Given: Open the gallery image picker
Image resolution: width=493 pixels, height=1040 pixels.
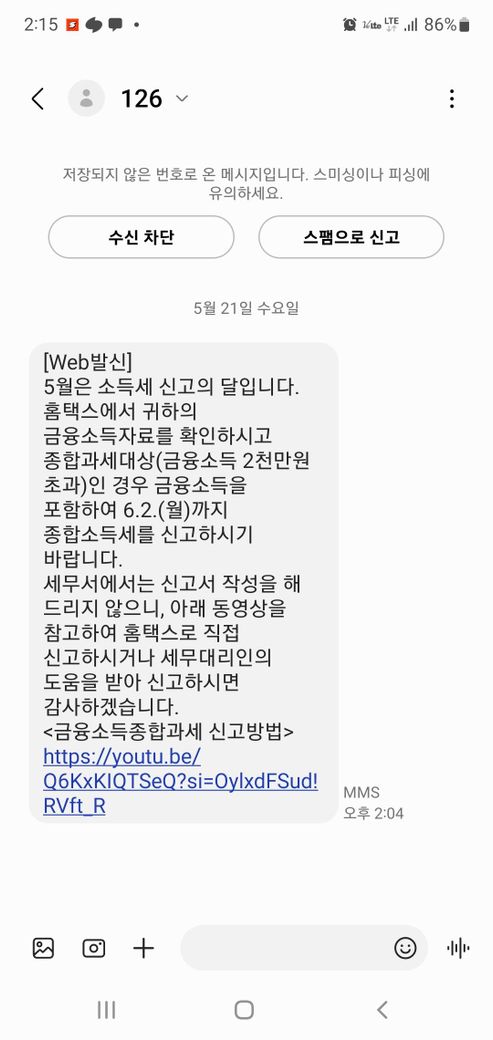Looking at the screenshot, I should pos(43,948).
